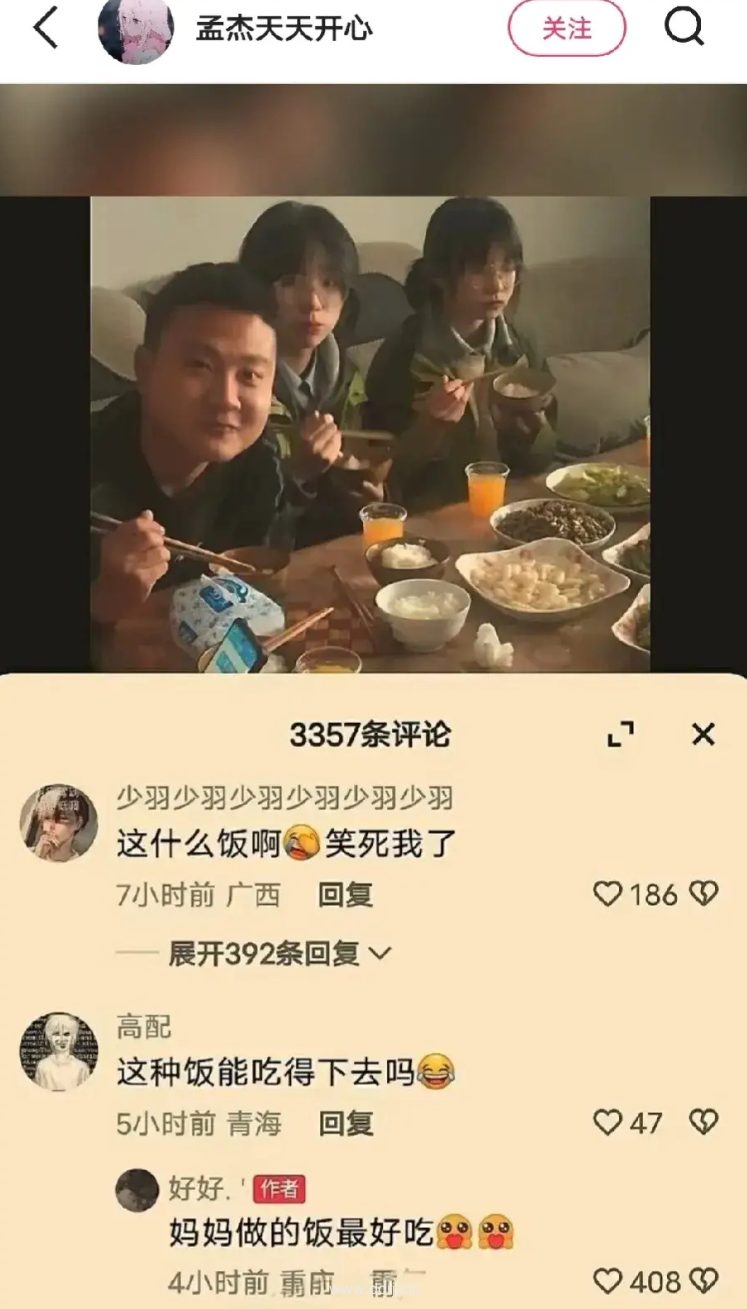This screenshot has height=1309, width=747.
Task: Dislike the 这什么饭啊 comment
Action: (x=704, y=894)
